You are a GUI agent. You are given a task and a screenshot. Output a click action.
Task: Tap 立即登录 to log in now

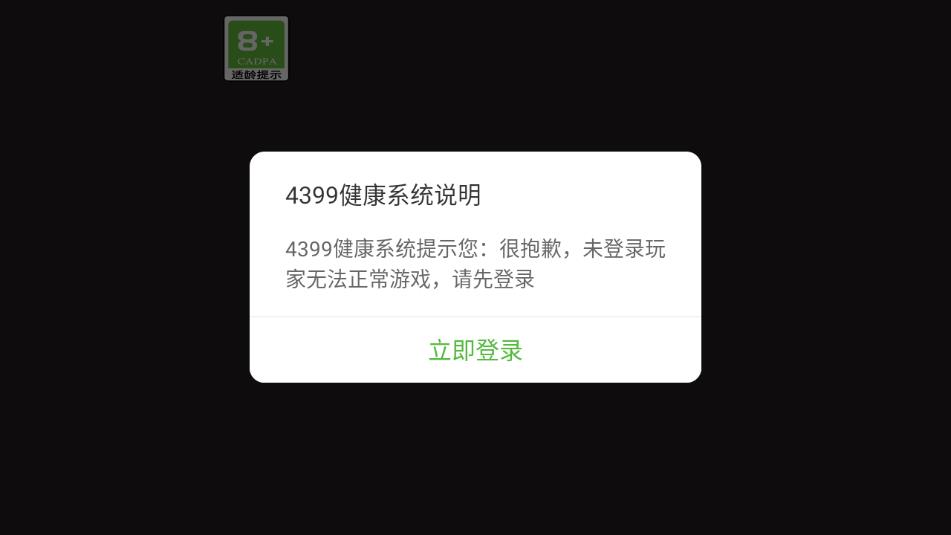475,351
